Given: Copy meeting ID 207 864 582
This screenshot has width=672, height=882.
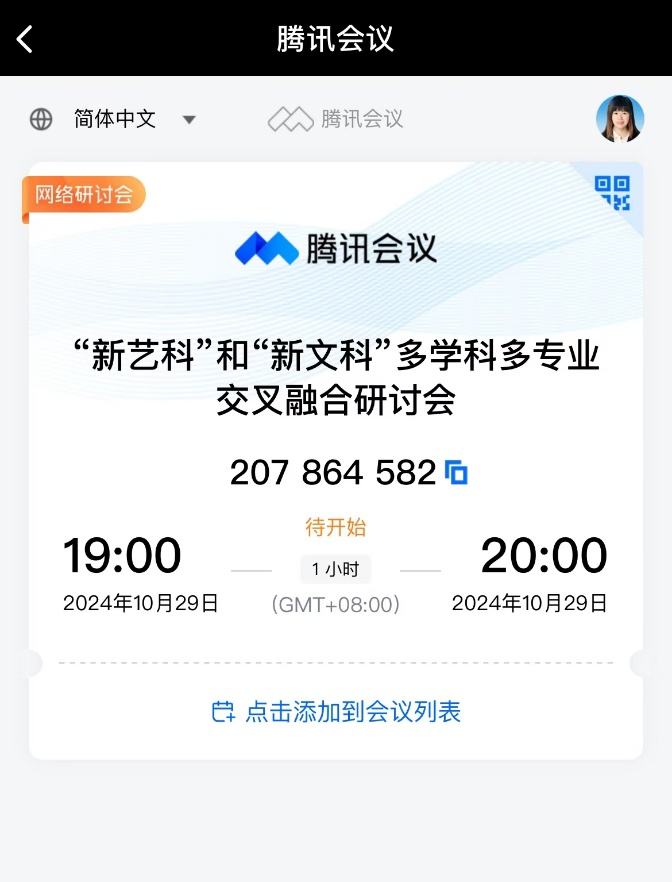Looking at the screenshot, I should point(457,473).
